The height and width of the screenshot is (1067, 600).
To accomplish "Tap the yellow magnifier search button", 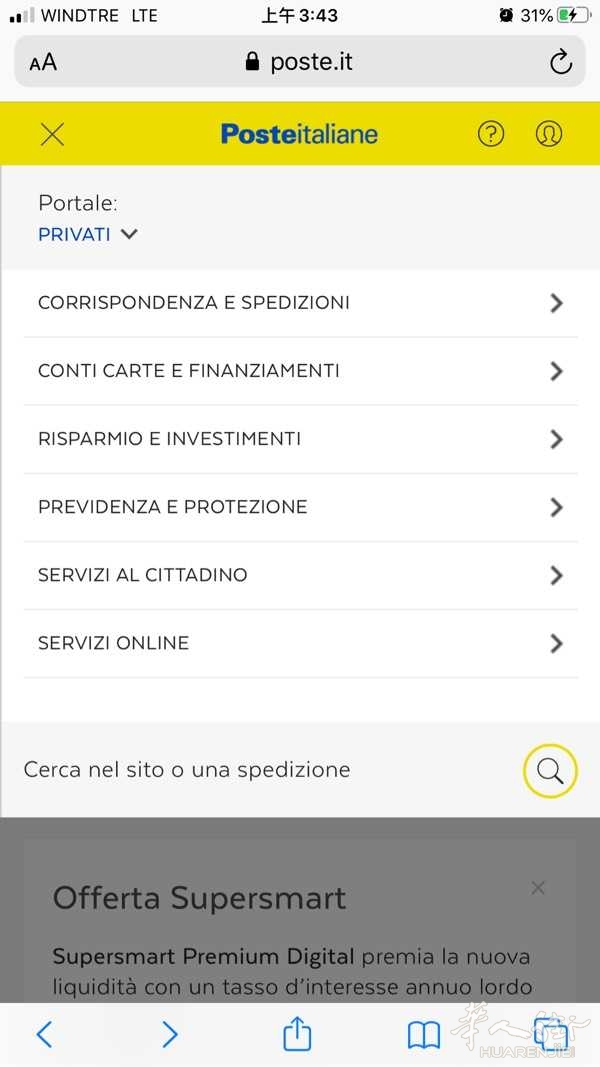I will 550,771.
